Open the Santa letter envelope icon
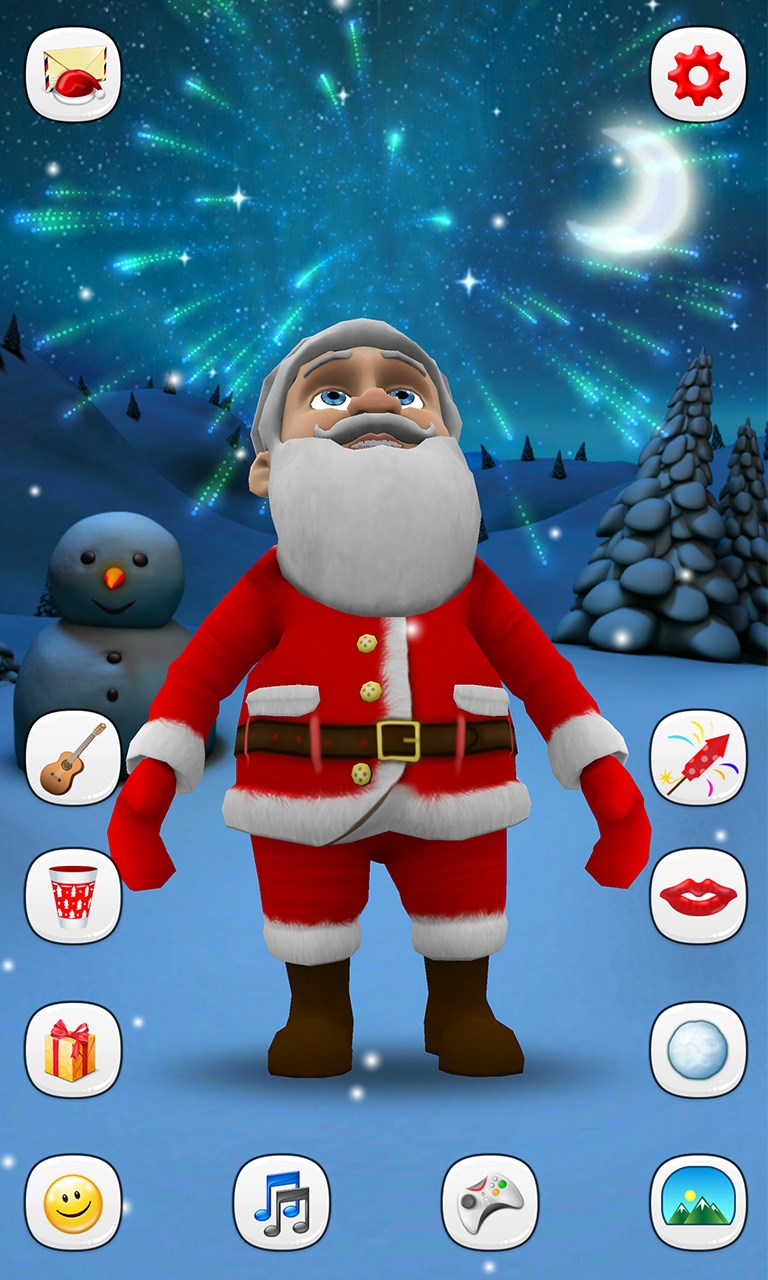768x1280 pixels. pos(73,74)
